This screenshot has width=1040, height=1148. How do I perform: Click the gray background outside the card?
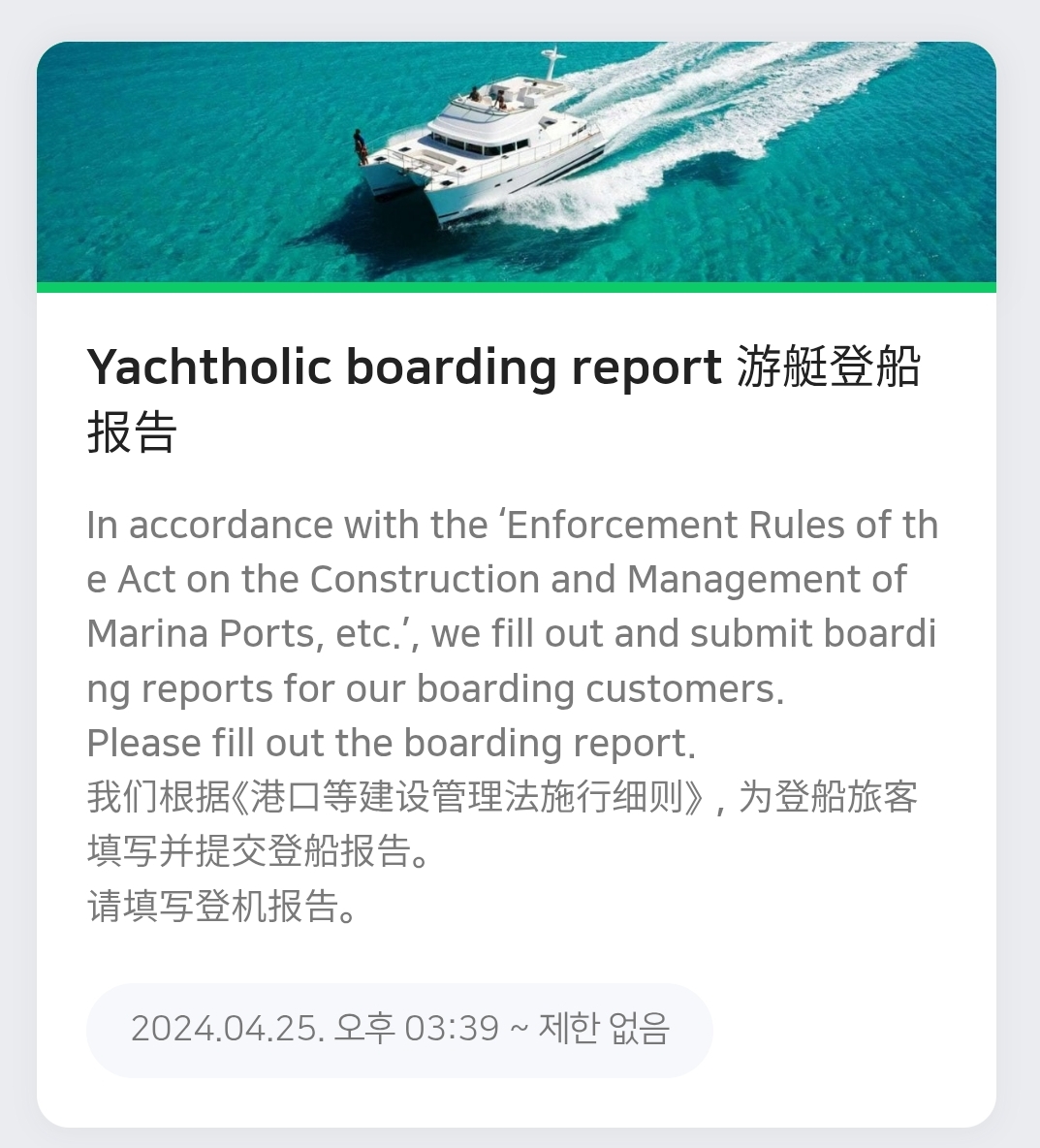[19, 582]
